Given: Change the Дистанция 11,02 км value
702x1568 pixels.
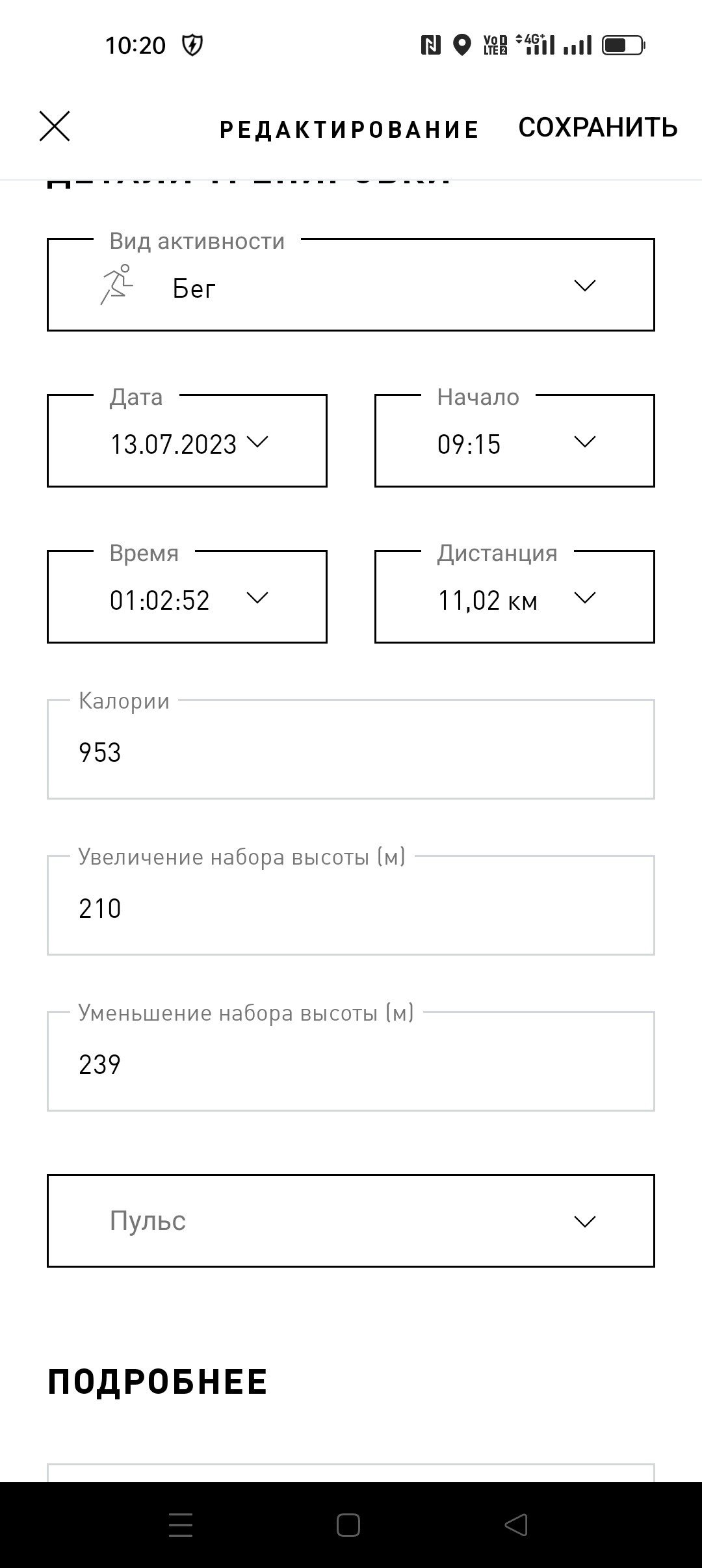Looking at the screenshot, I should coord(515,597).
